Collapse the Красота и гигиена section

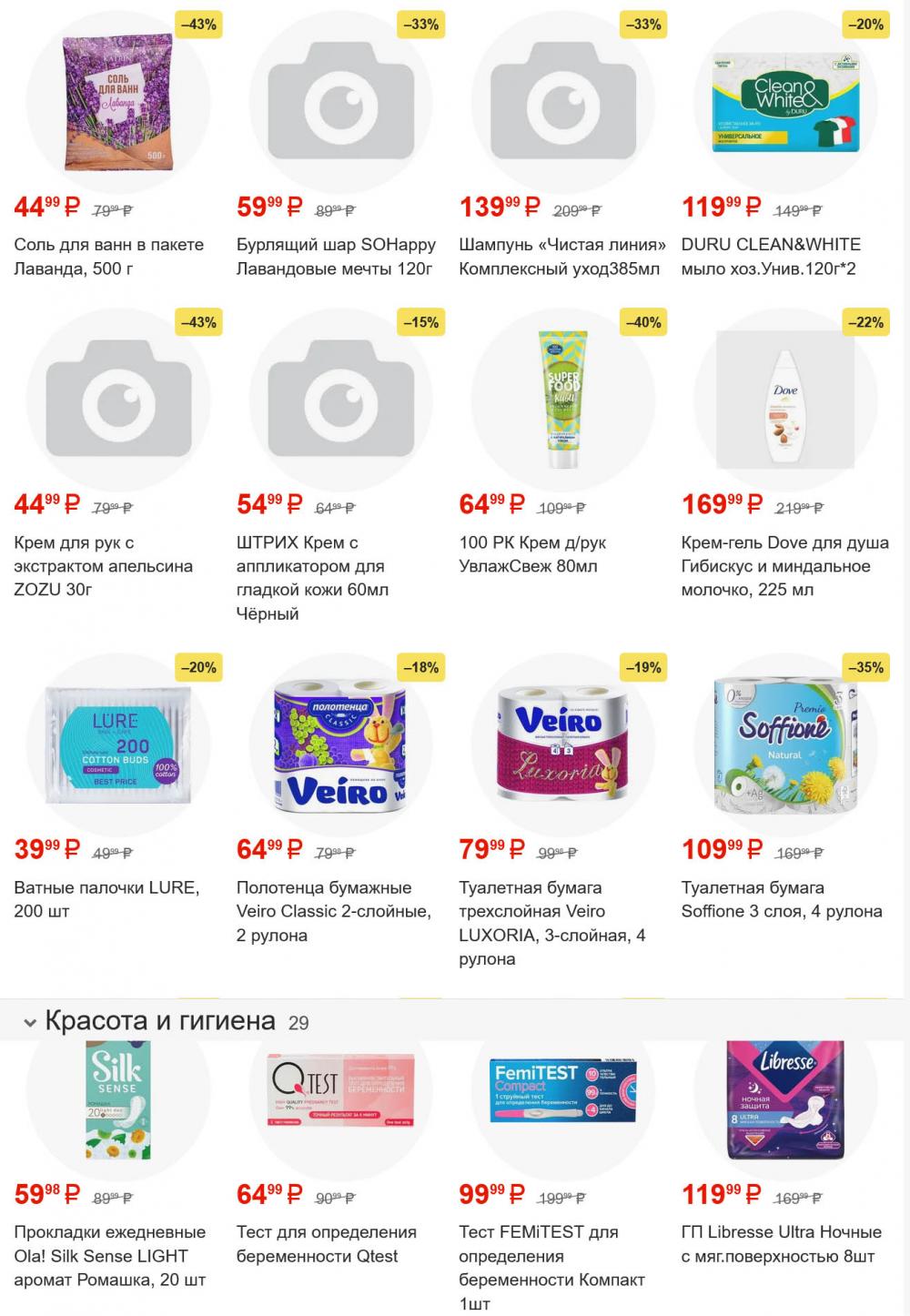30,1022
